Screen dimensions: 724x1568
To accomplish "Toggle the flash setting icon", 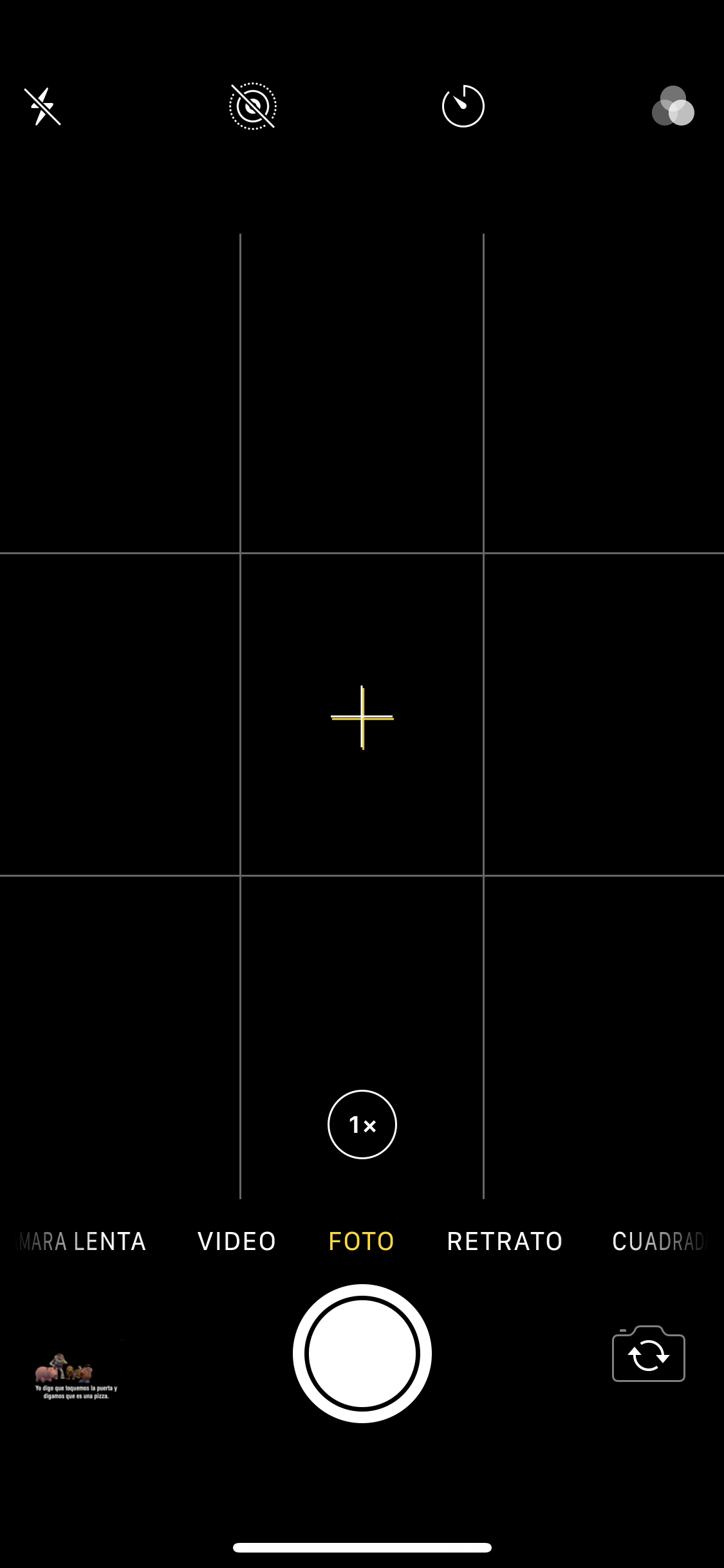I will pos(42,106).
